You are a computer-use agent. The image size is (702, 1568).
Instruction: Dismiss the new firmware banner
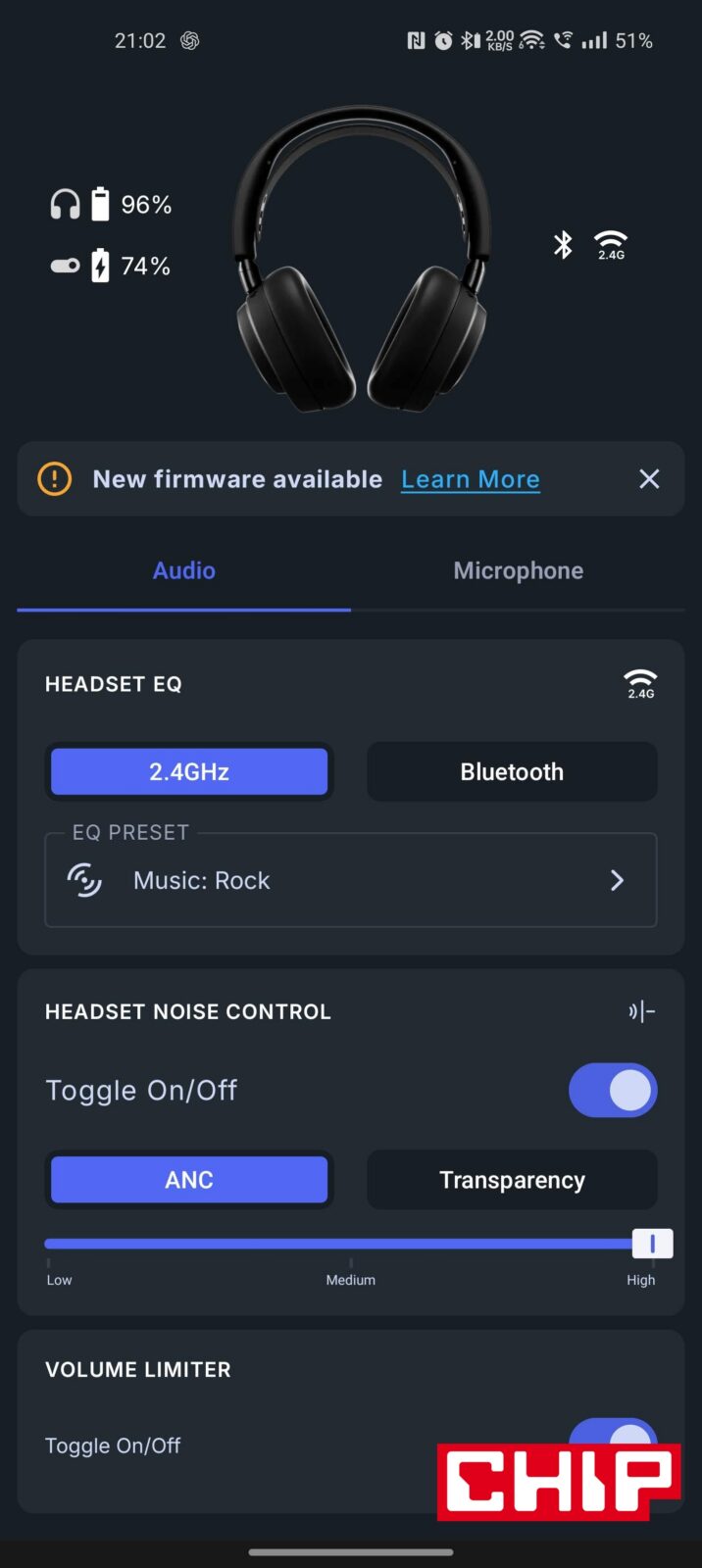(649, 479)
